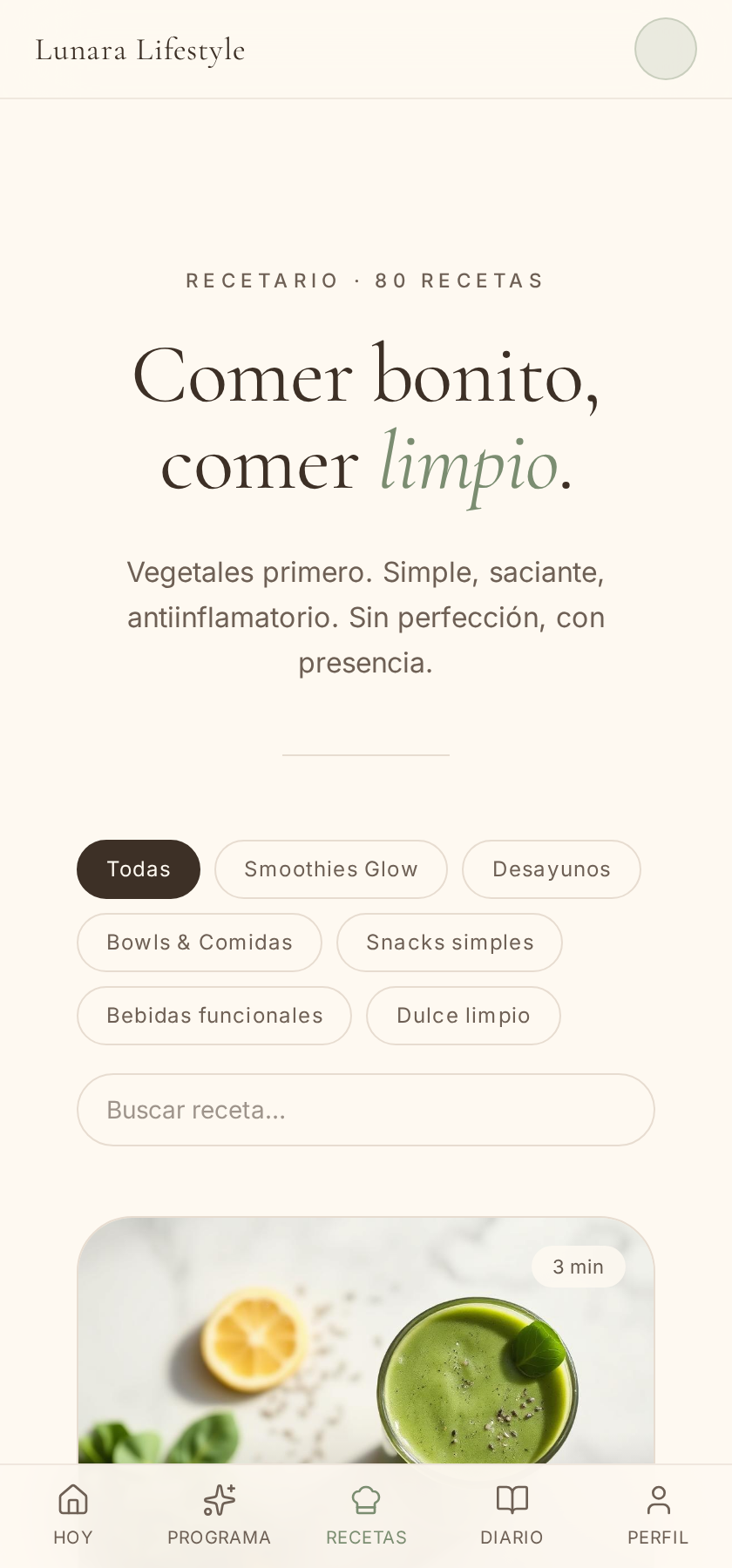Image resolution: width=732 pixels, height=1568 pixels.
Task: Filter by Dulce limpio
Action: point(464,1016)
